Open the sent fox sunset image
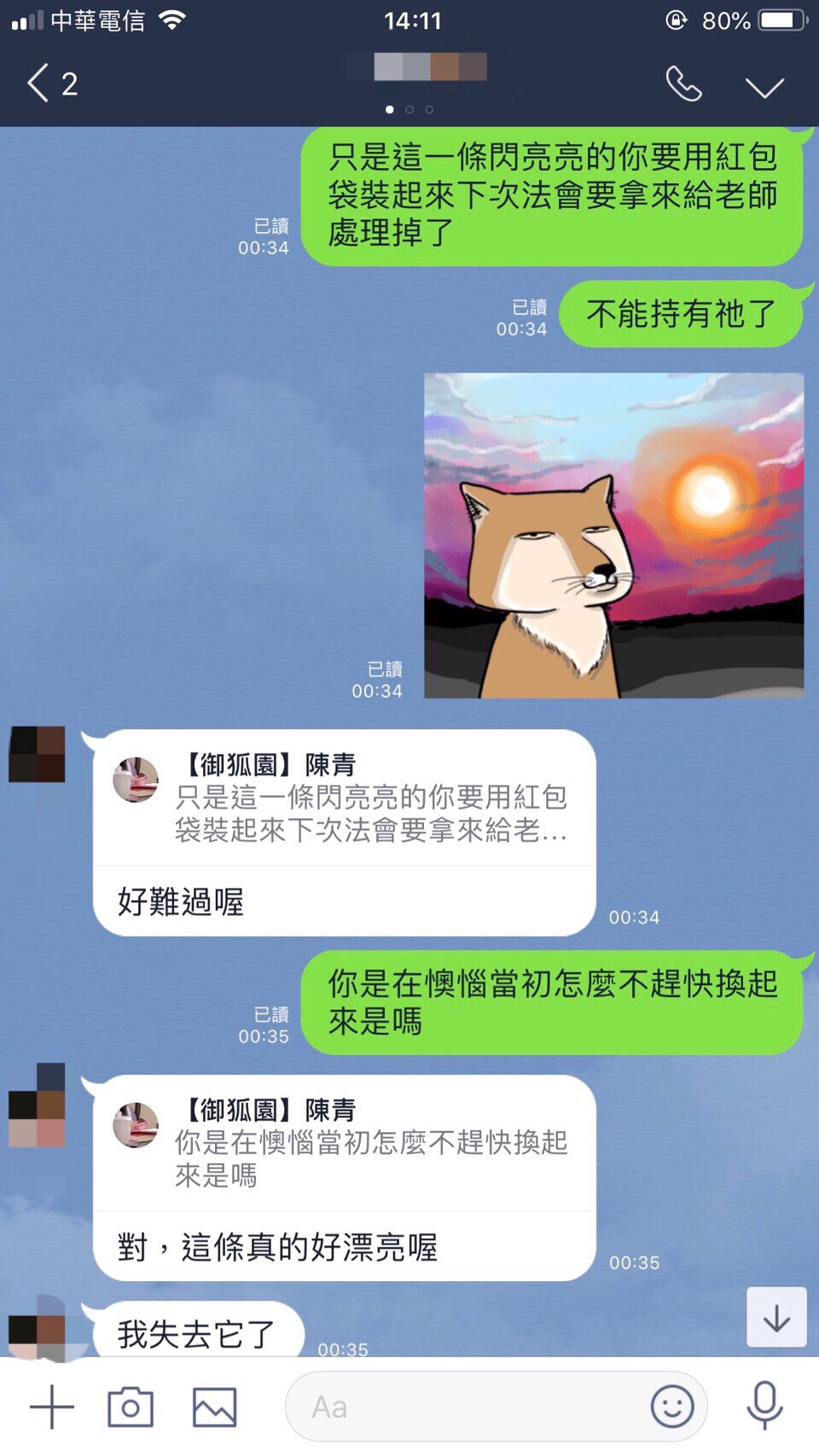Viewport: 819px width, 1456px height. 613,536
